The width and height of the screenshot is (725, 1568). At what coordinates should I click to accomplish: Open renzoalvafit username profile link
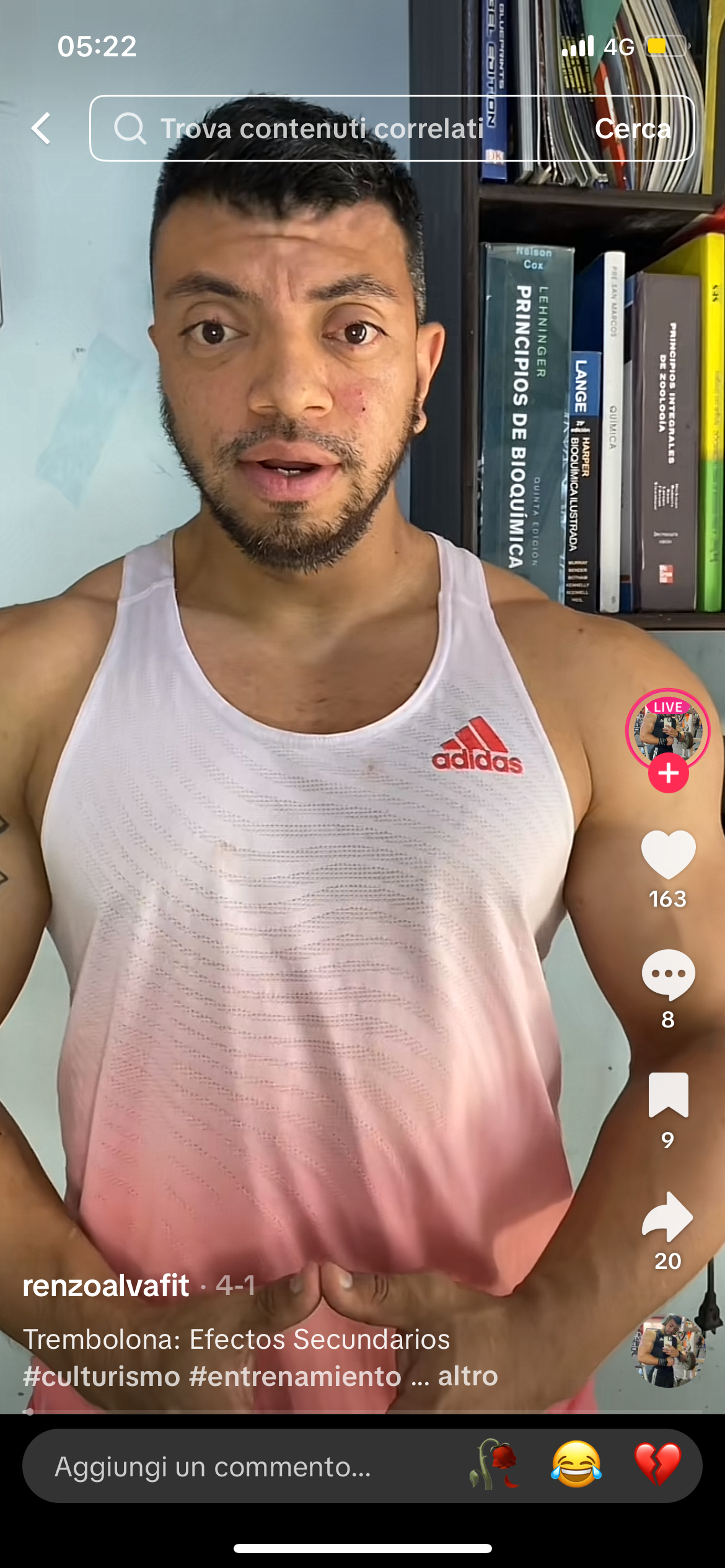(106, 1286)
